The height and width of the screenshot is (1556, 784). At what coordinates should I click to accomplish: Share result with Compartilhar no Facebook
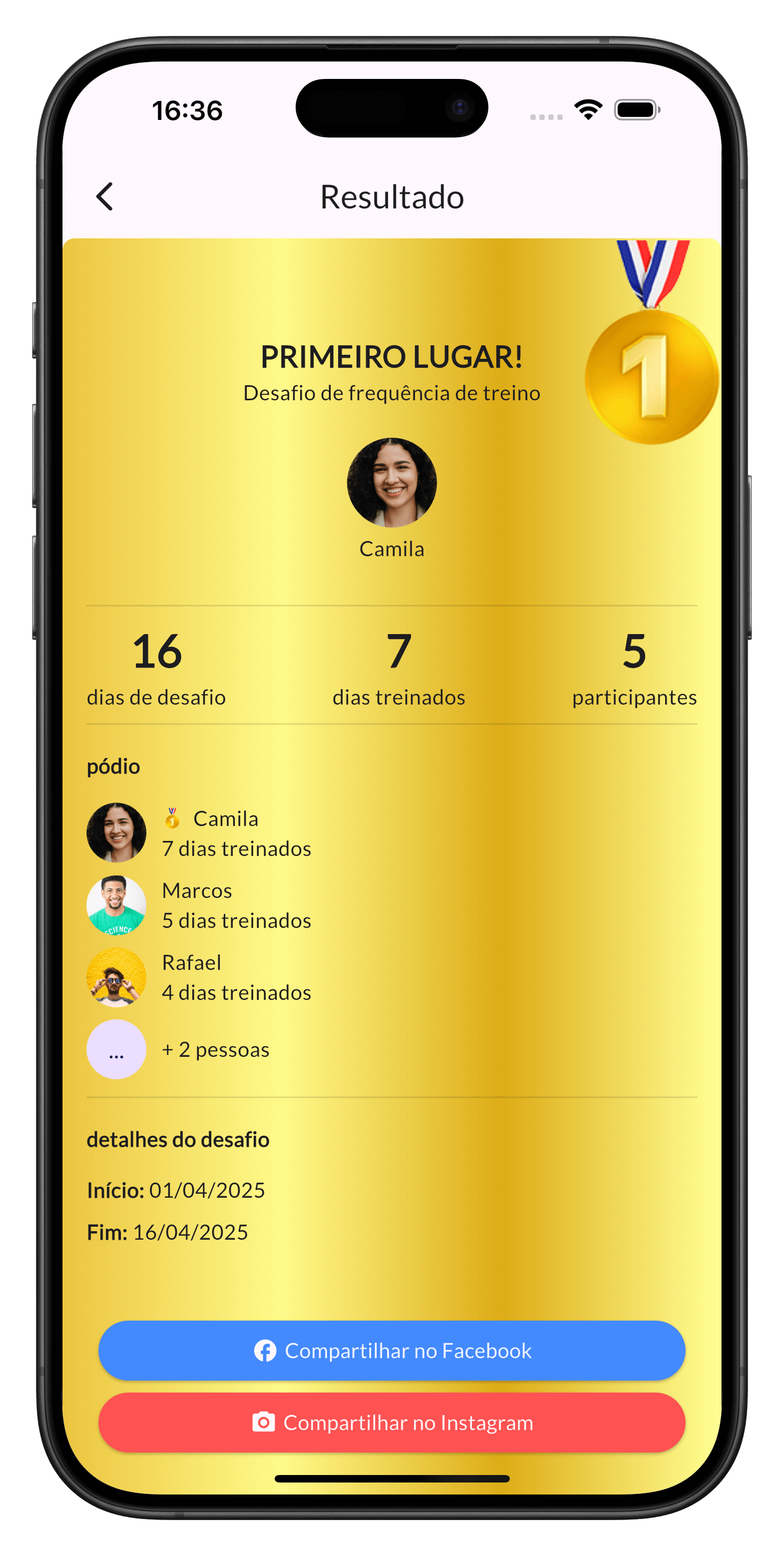pos(391,1350)
